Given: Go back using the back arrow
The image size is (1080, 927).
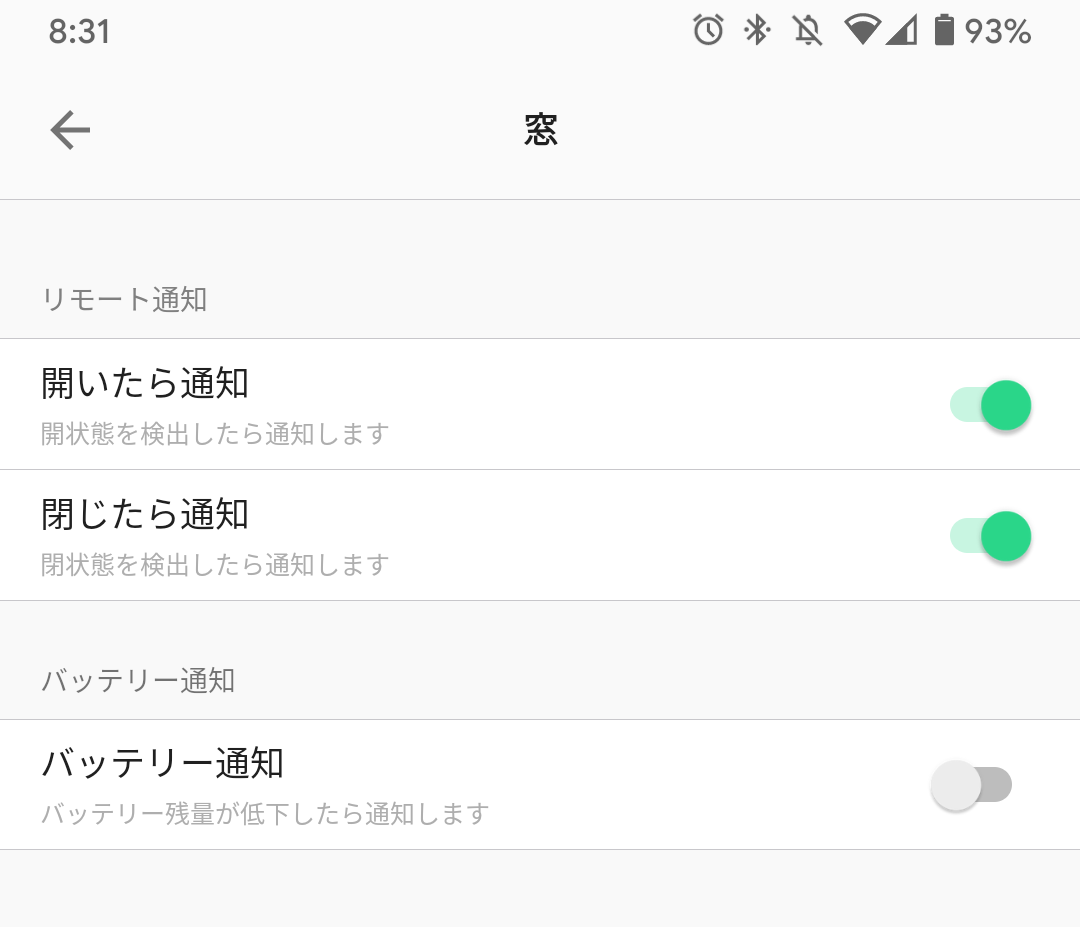Looking at the screenshot, I should coord(70,130).
